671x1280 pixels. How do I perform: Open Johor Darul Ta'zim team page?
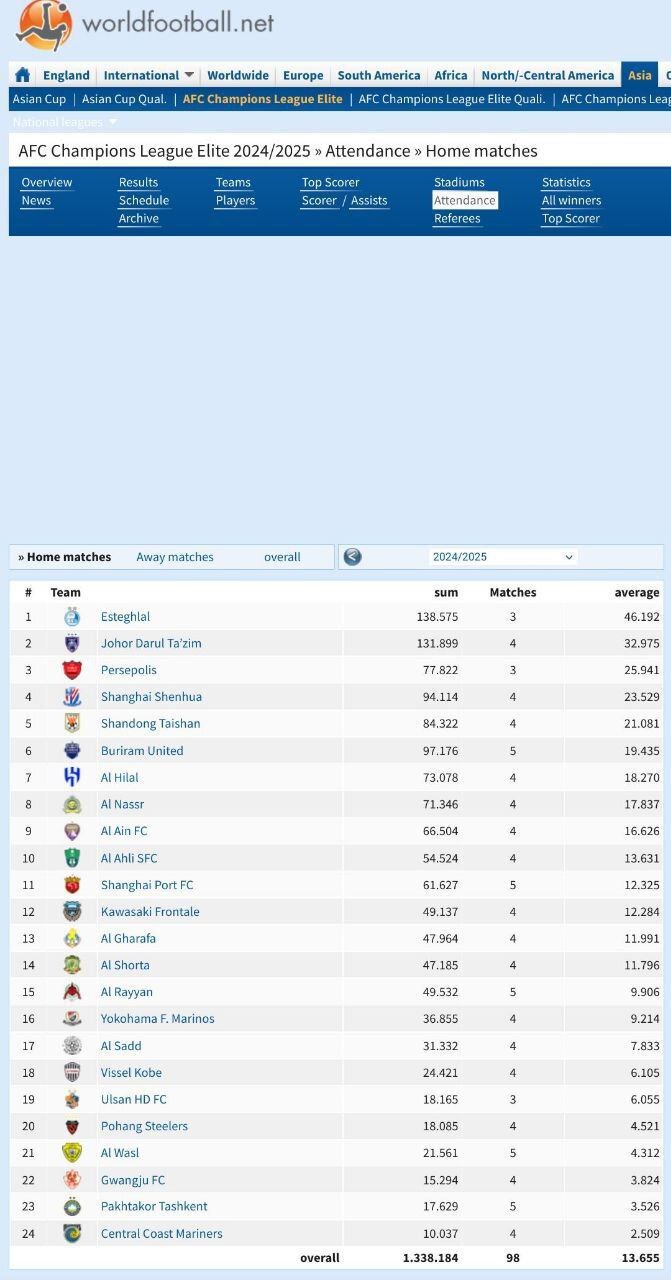pyautogui.click(x=151, y=643)
